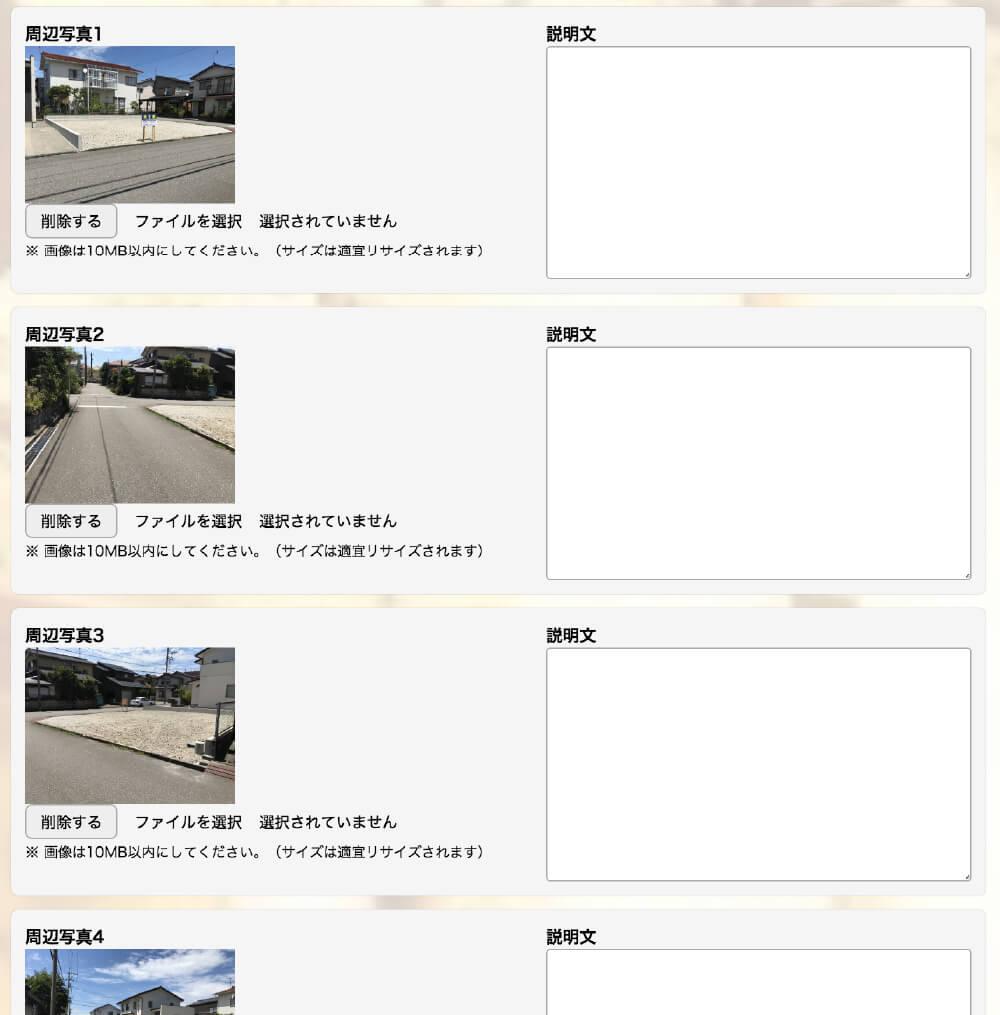The image size is (1000, 1015).
Task: Choose a file for 周辺写真1
Action: point(188,221)
